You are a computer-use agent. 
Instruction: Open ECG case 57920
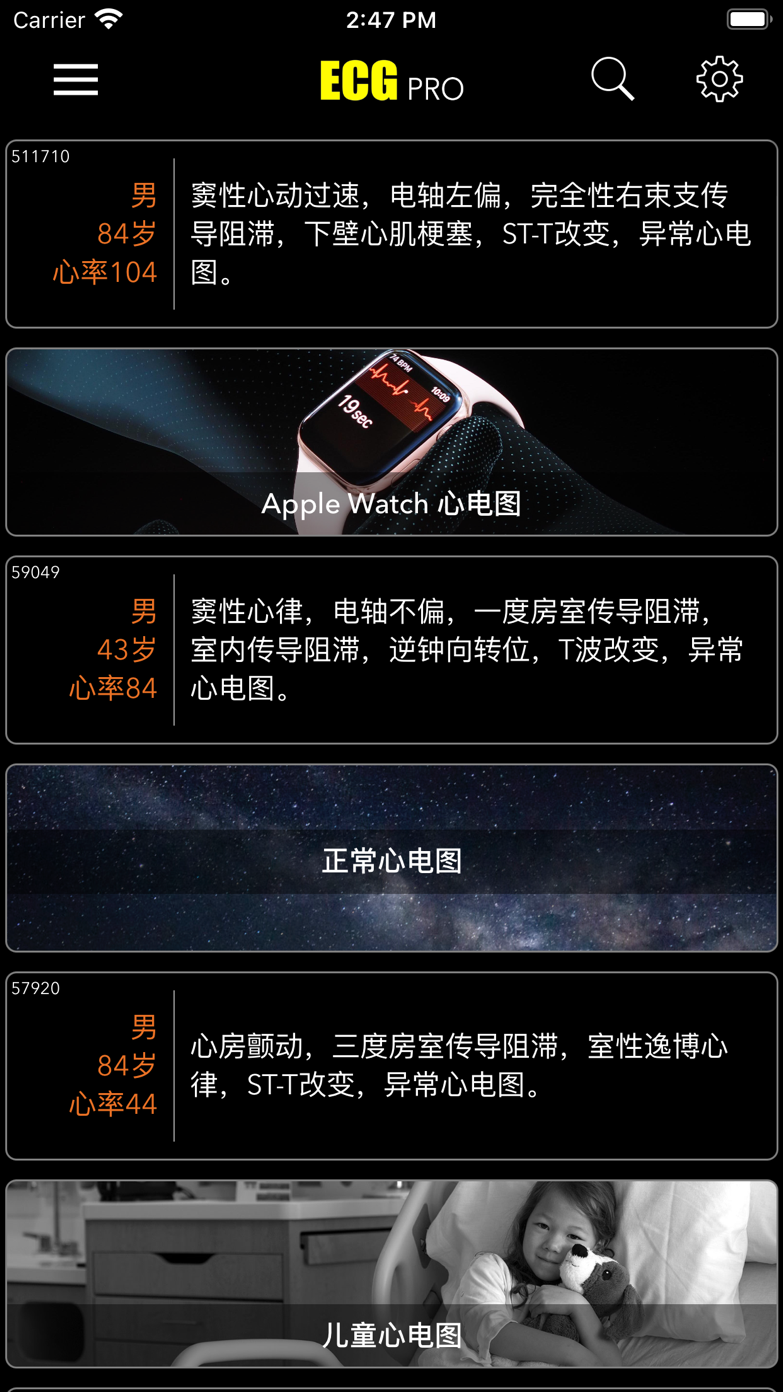[391, 1066]
